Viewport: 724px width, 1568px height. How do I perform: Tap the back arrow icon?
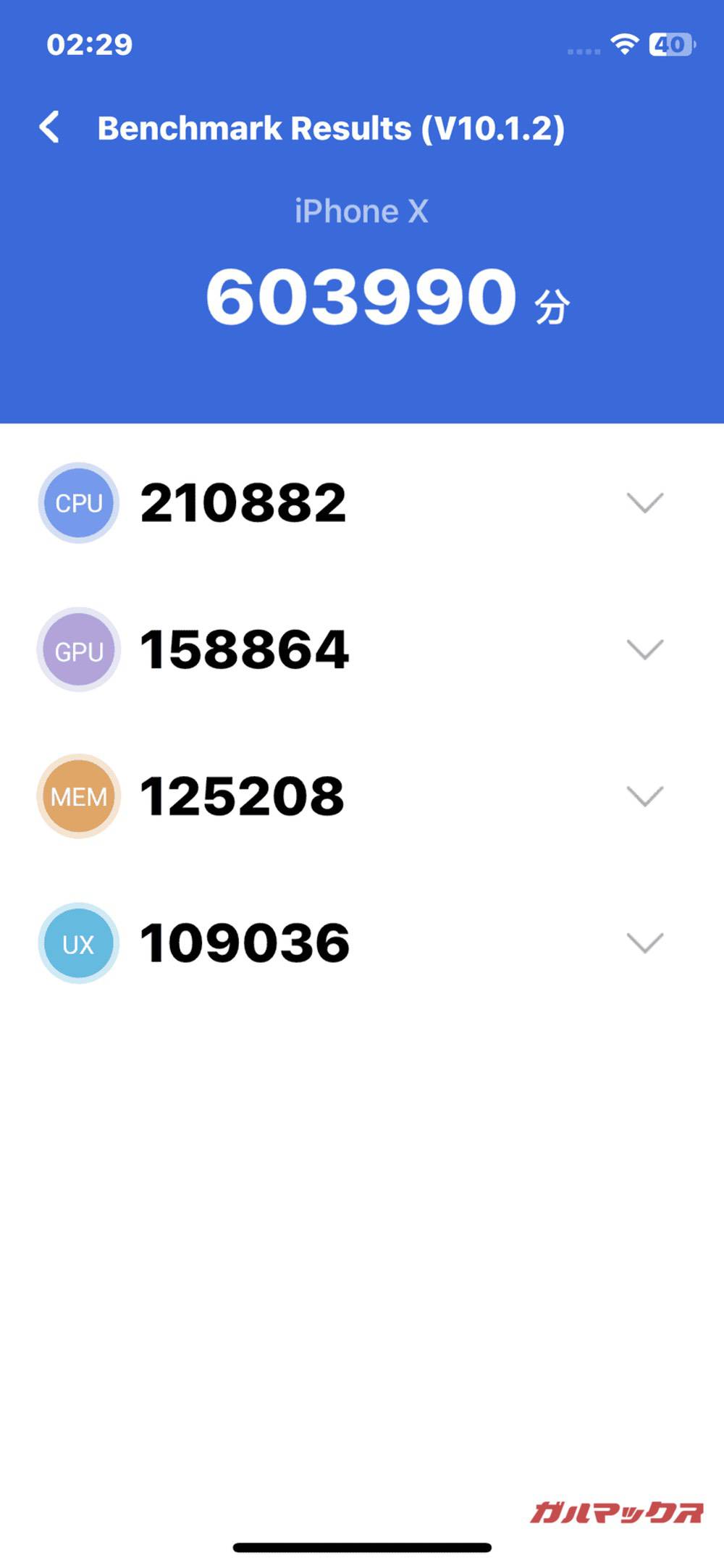pyautogui.click(x=51, y=126)
